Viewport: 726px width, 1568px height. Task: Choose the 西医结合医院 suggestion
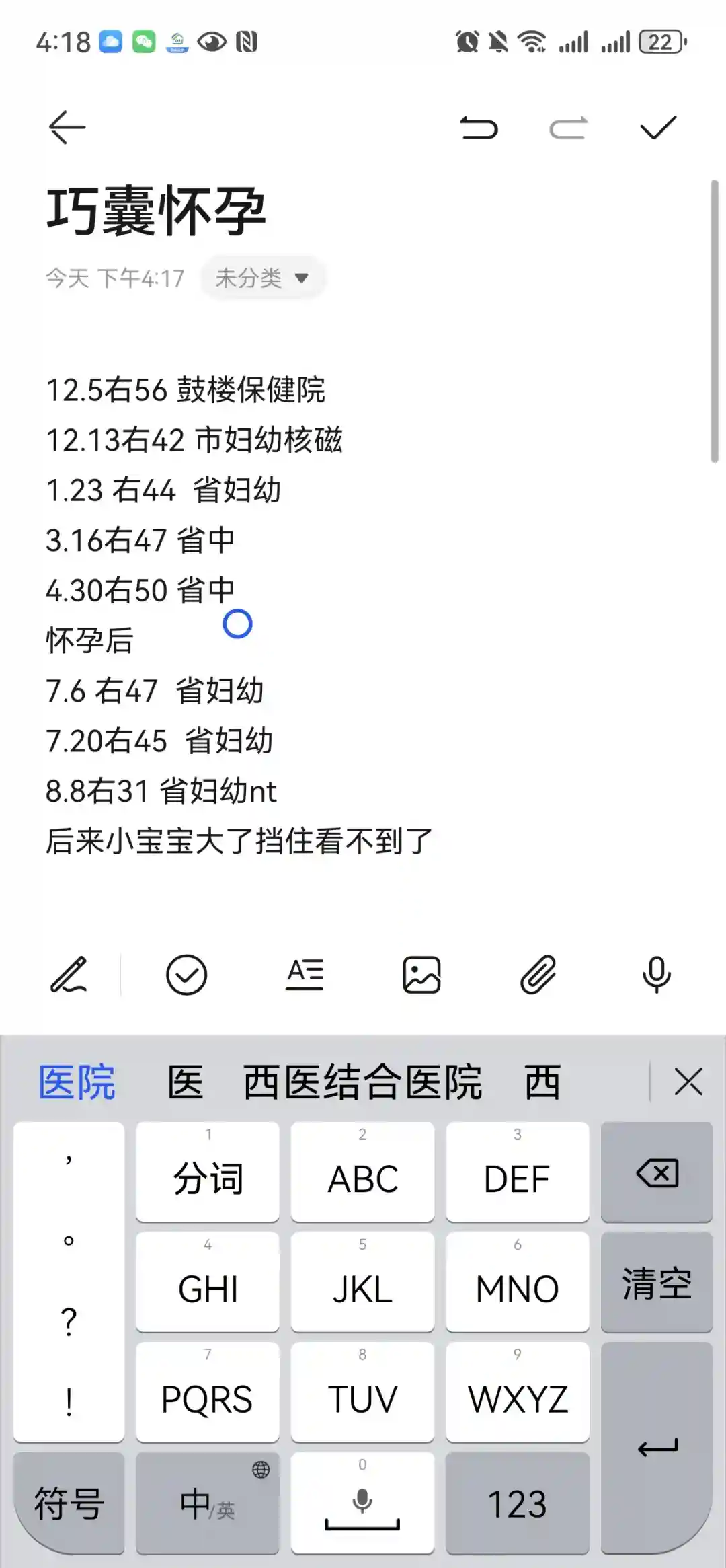(362, 1082)
